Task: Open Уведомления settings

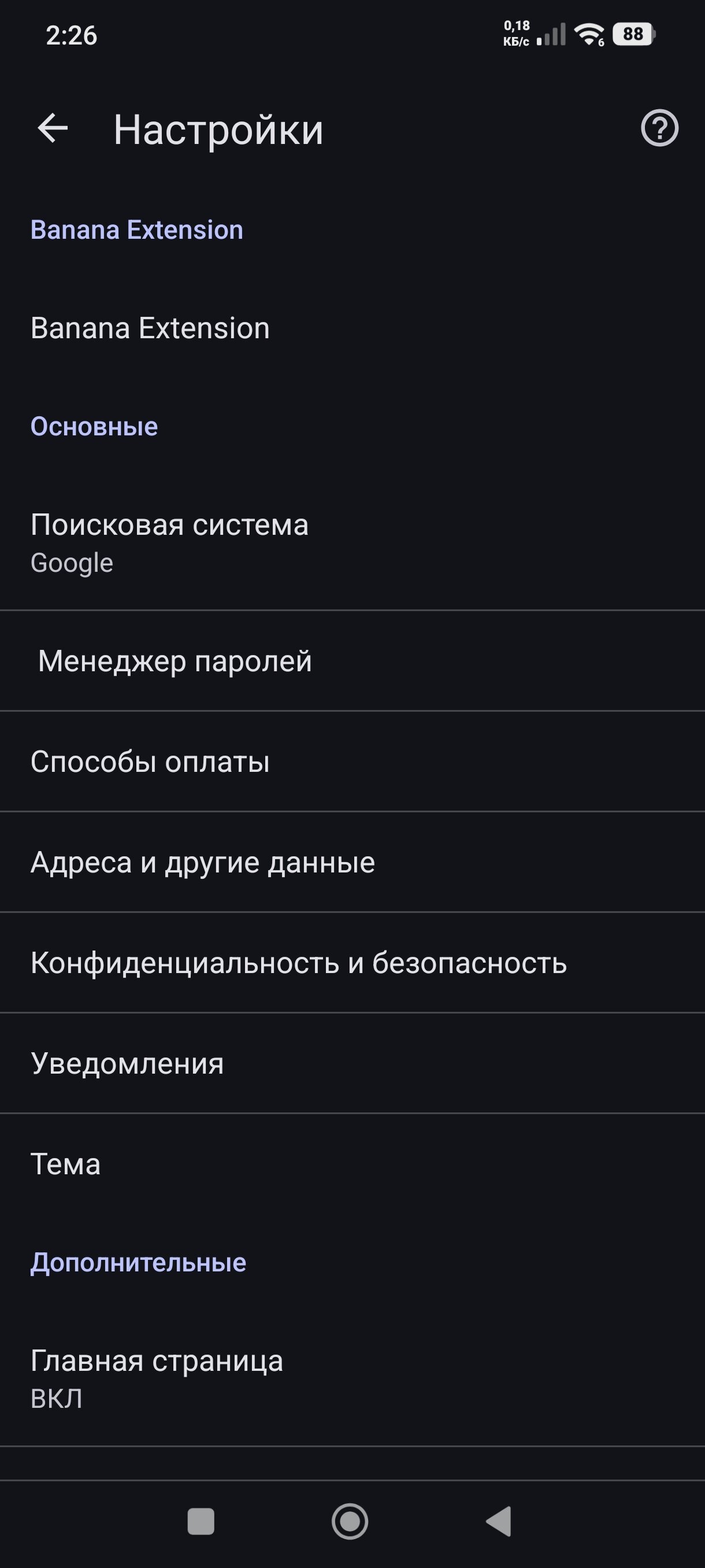Action: 127,1063
